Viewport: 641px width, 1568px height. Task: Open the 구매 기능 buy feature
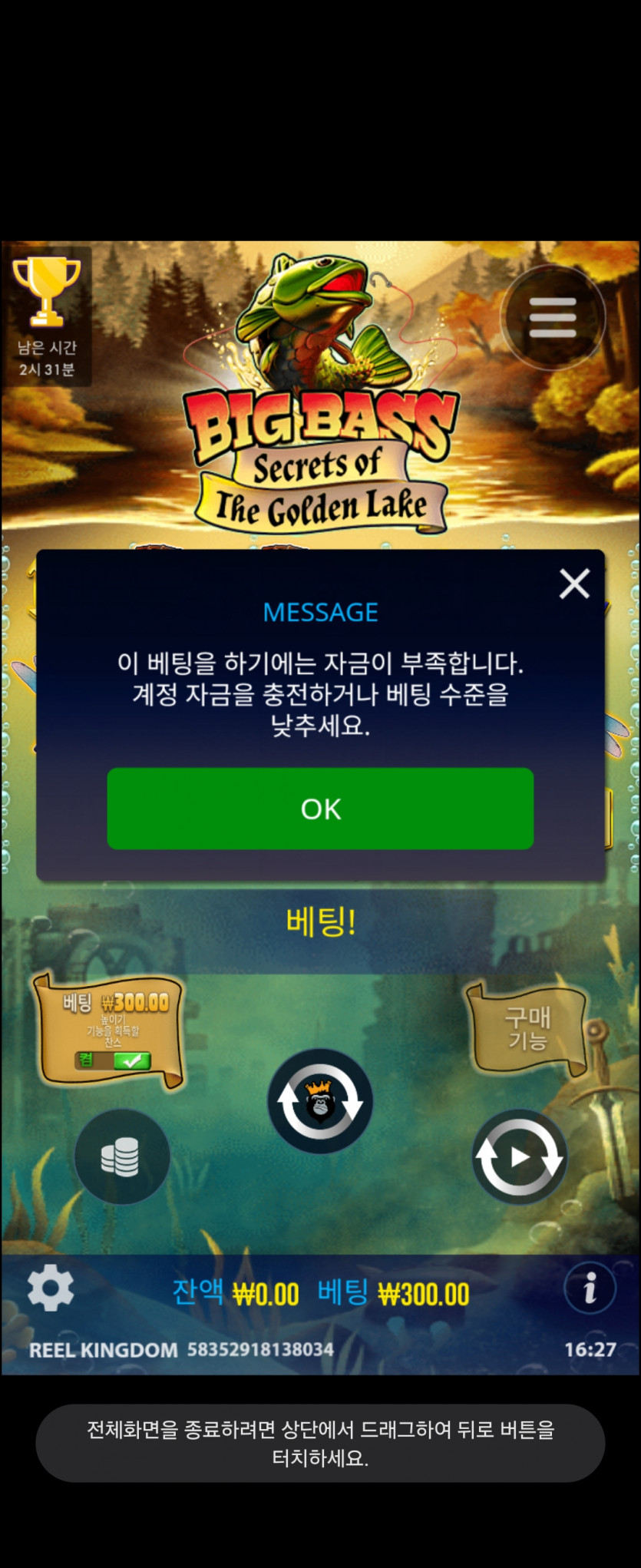tap(527, 1029)
